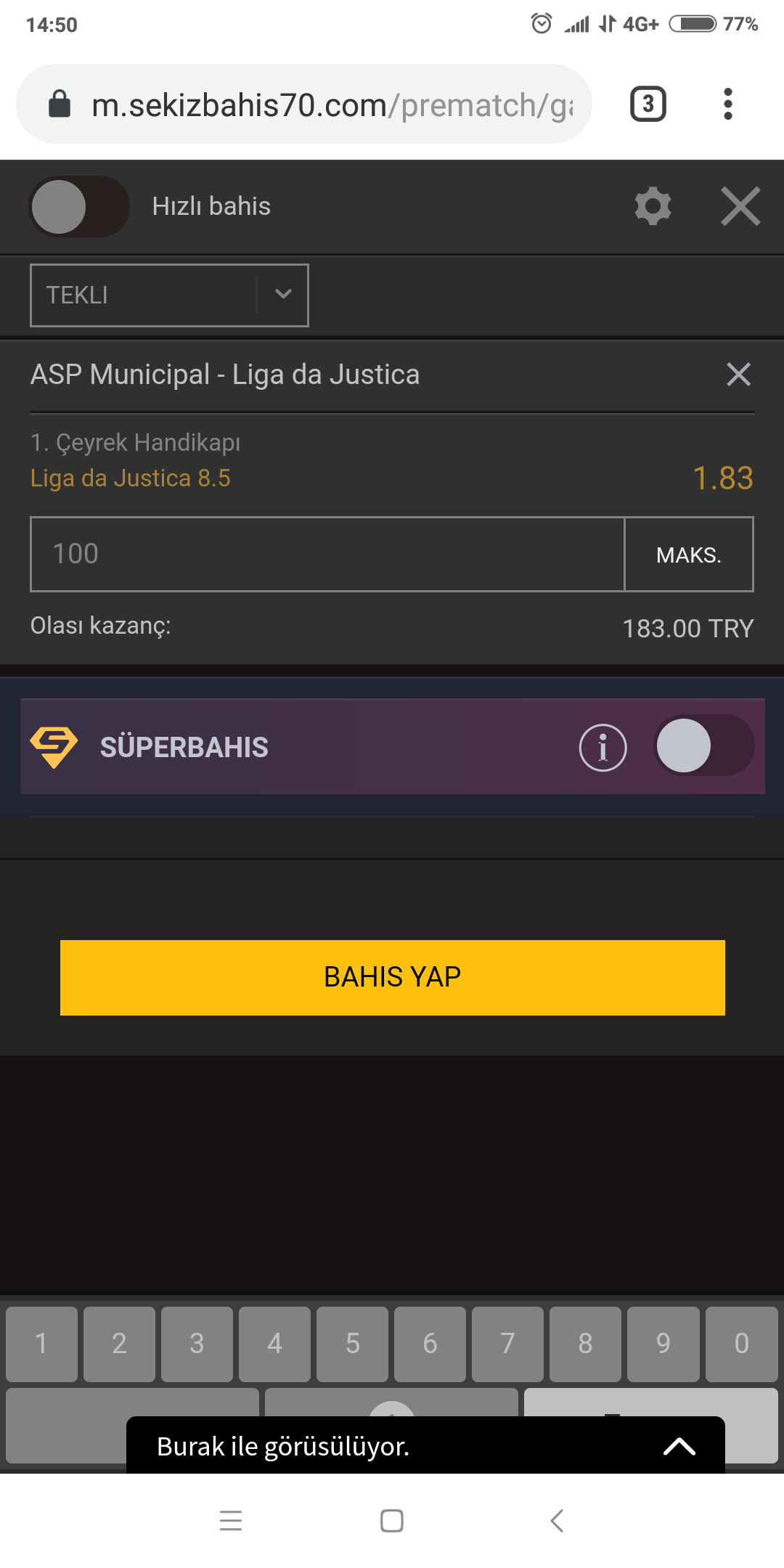The image size is (784, 1568).
Task: Close the bet slip panel
Action: tap(740, 206)
